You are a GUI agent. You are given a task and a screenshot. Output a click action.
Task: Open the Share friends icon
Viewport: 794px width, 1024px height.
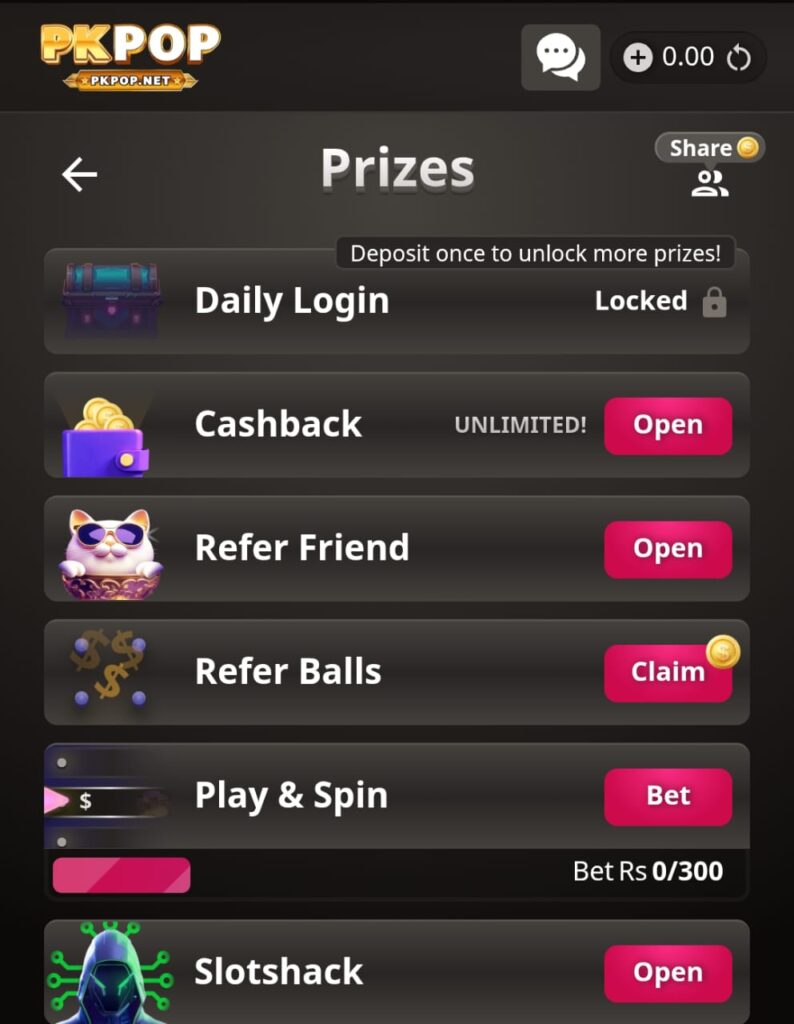tap(710, 182)
